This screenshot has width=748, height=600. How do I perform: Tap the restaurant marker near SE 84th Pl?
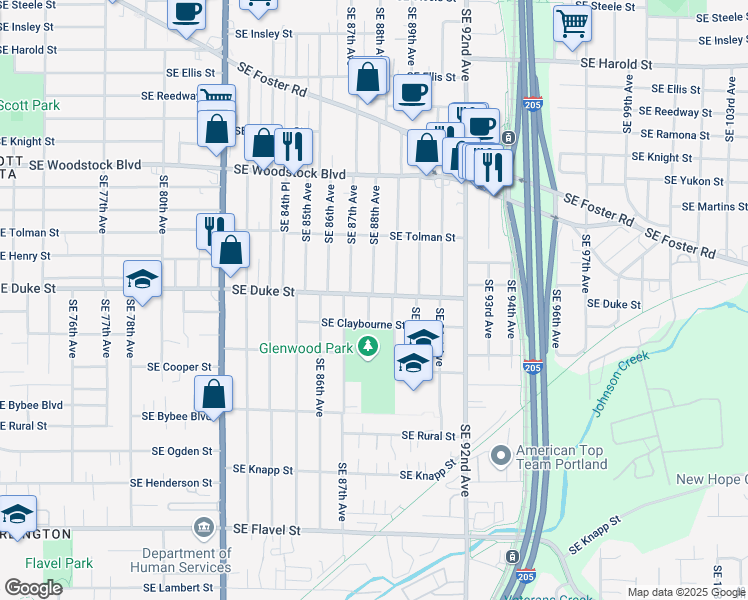click(293, 149)
